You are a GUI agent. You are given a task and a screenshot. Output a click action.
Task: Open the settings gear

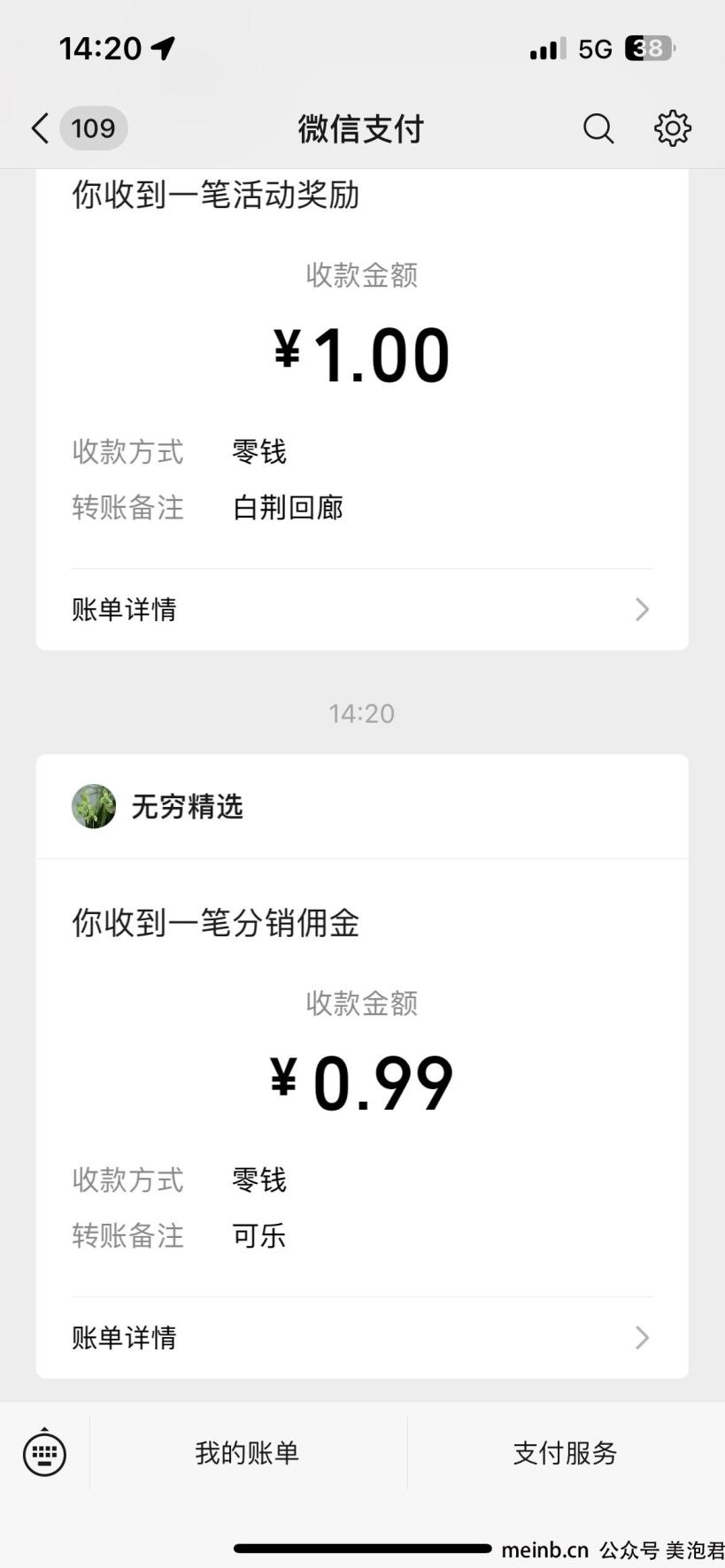click(673, 128)
